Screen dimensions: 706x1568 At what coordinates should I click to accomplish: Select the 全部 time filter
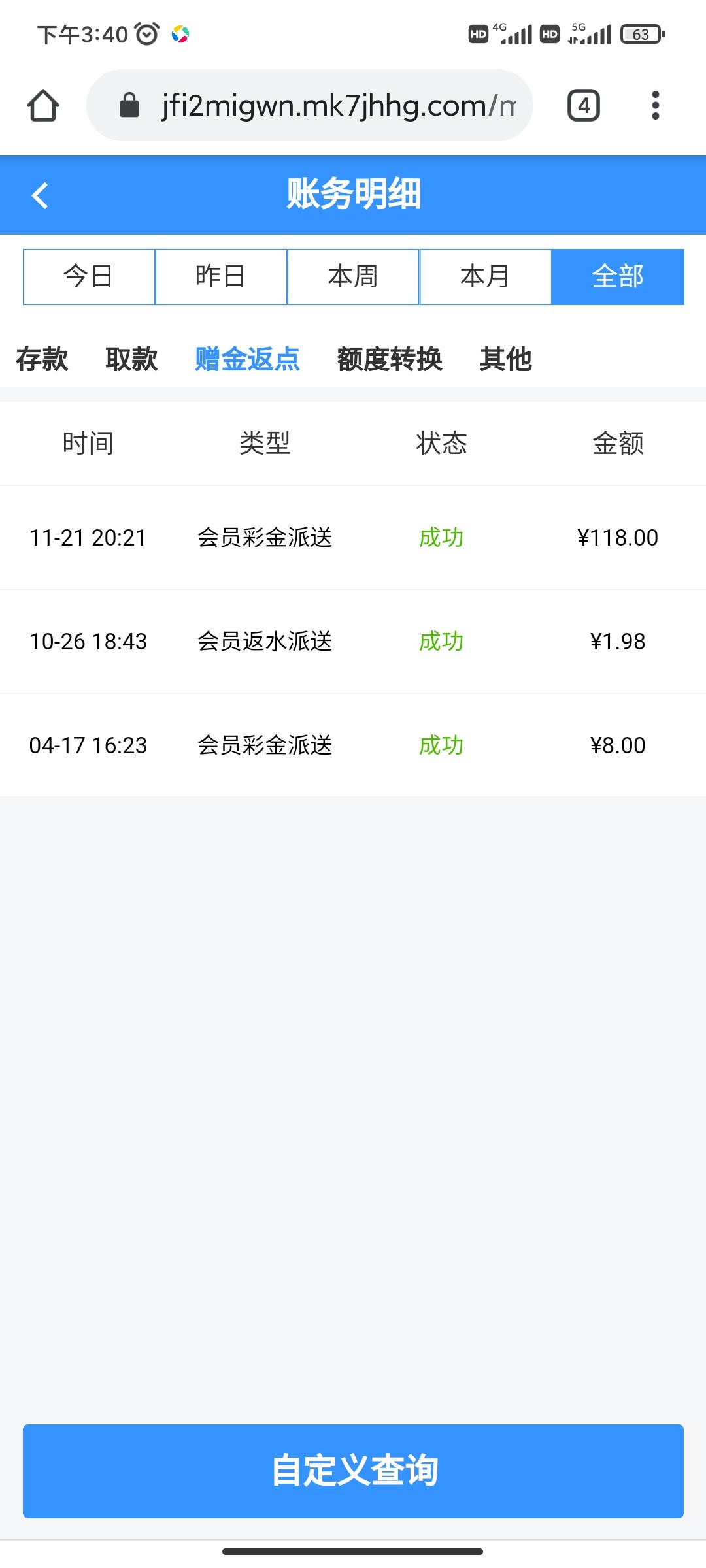[617, 277]
